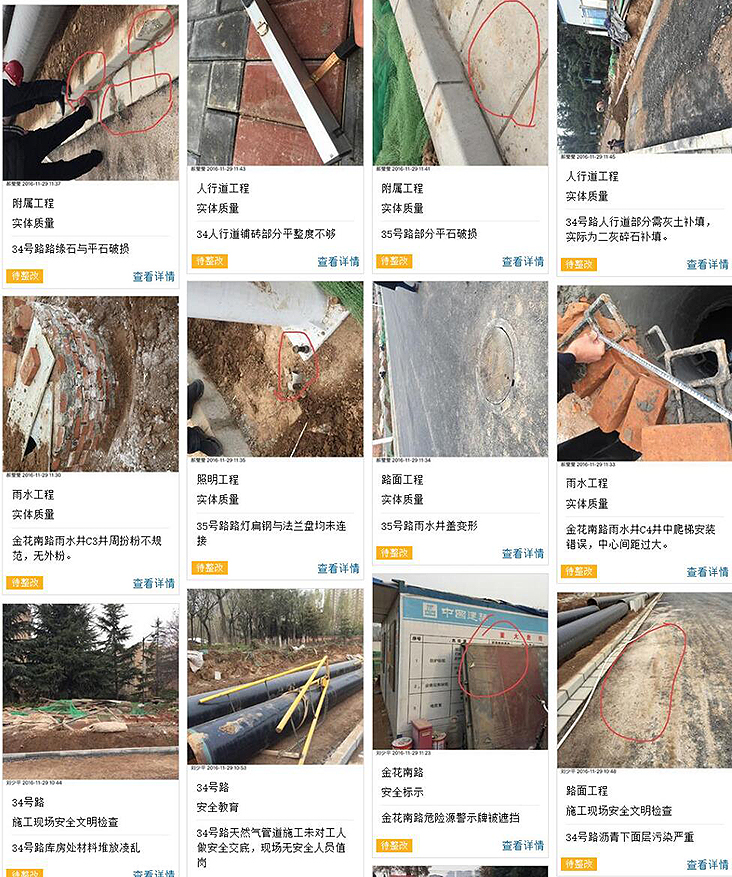This screenshot has height=877, width=732.
Task: Open the photo of 34号路库房处材料堆放凌乱
Action: (x=90, y=690)
